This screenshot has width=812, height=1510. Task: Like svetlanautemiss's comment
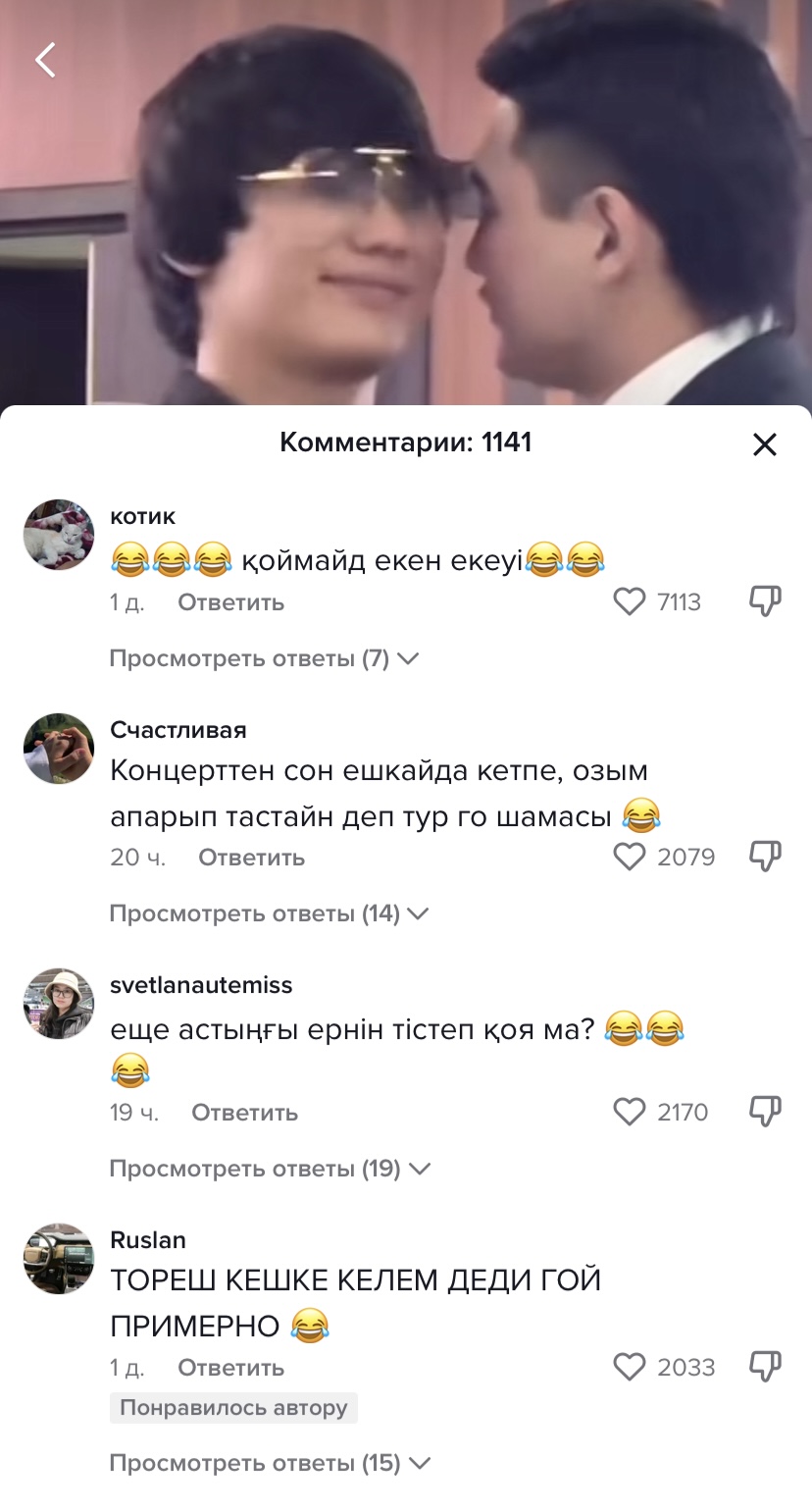[630, 1112]
